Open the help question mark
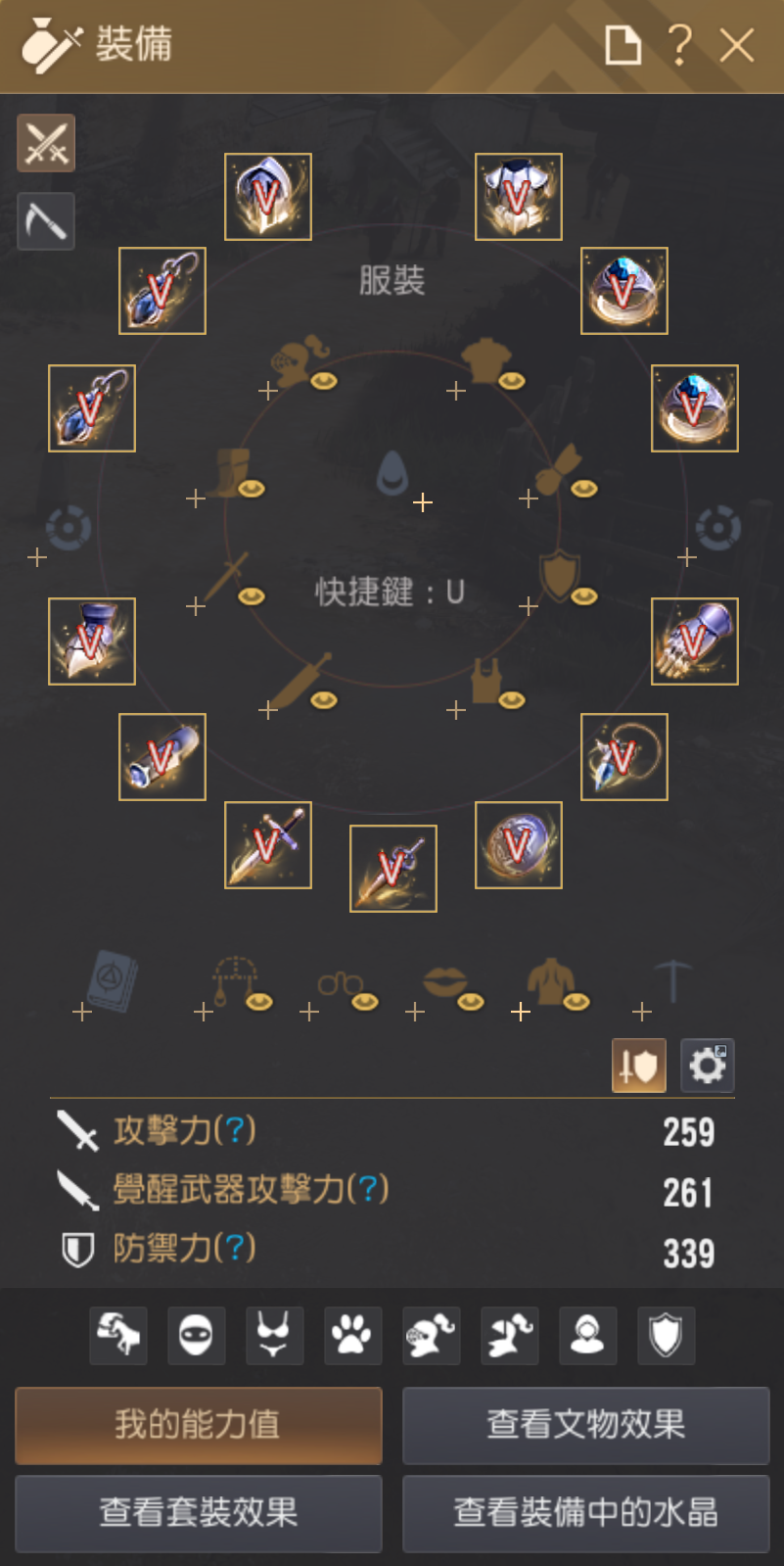 coord(679,45)
